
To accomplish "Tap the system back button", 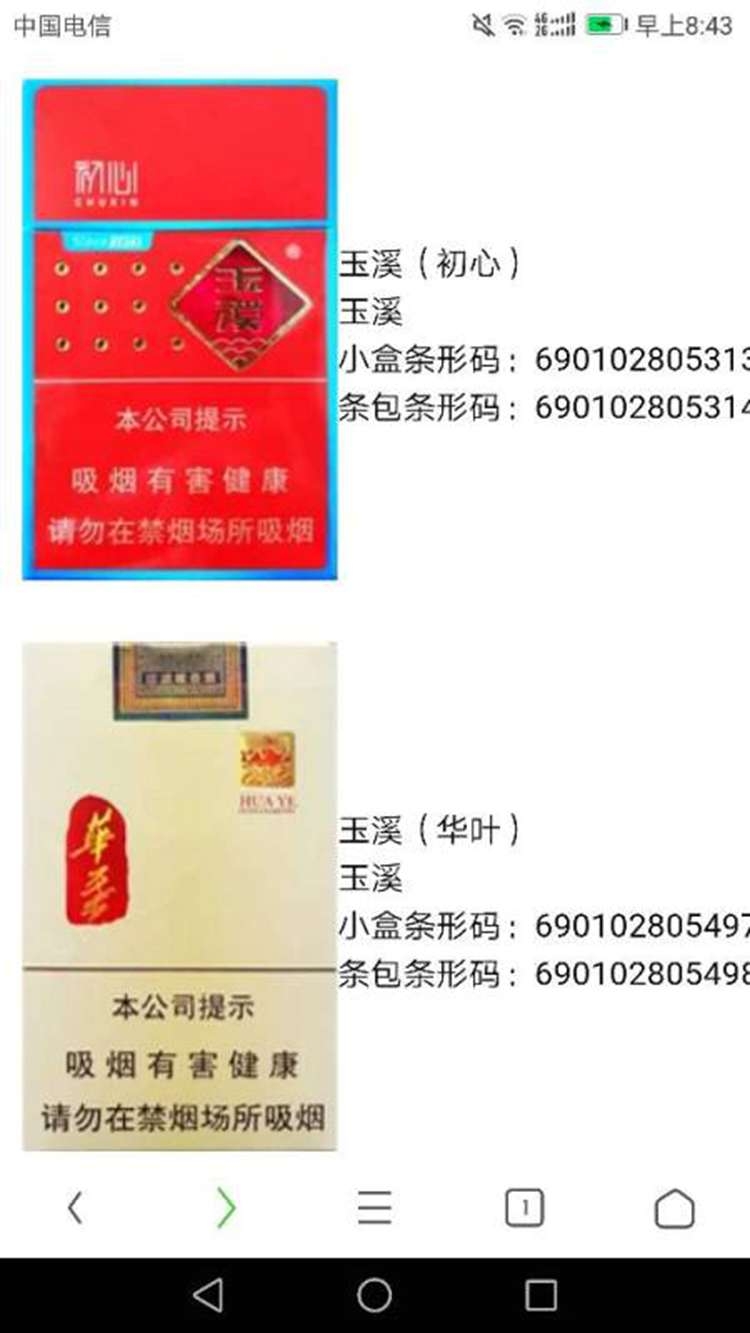I will [208, 1295].
